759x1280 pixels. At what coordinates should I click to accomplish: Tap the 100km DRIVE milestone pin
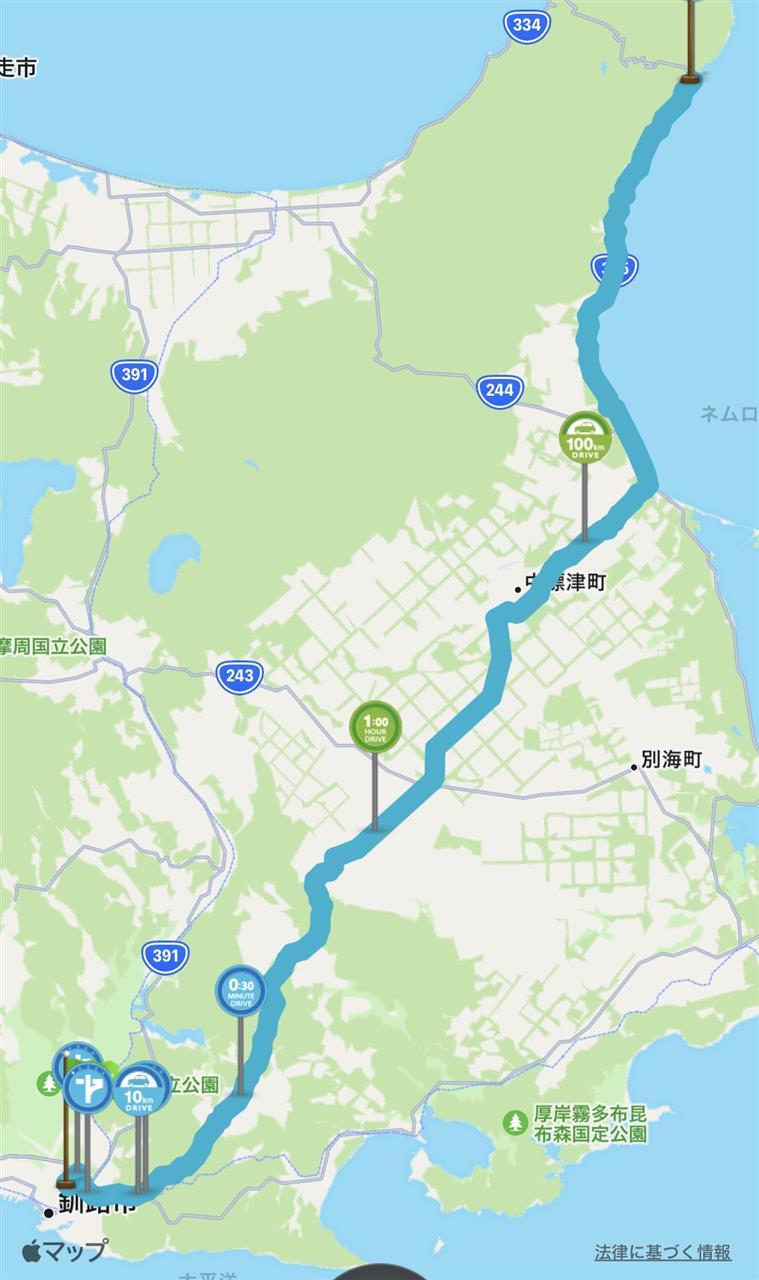click(x=585, y=438)
